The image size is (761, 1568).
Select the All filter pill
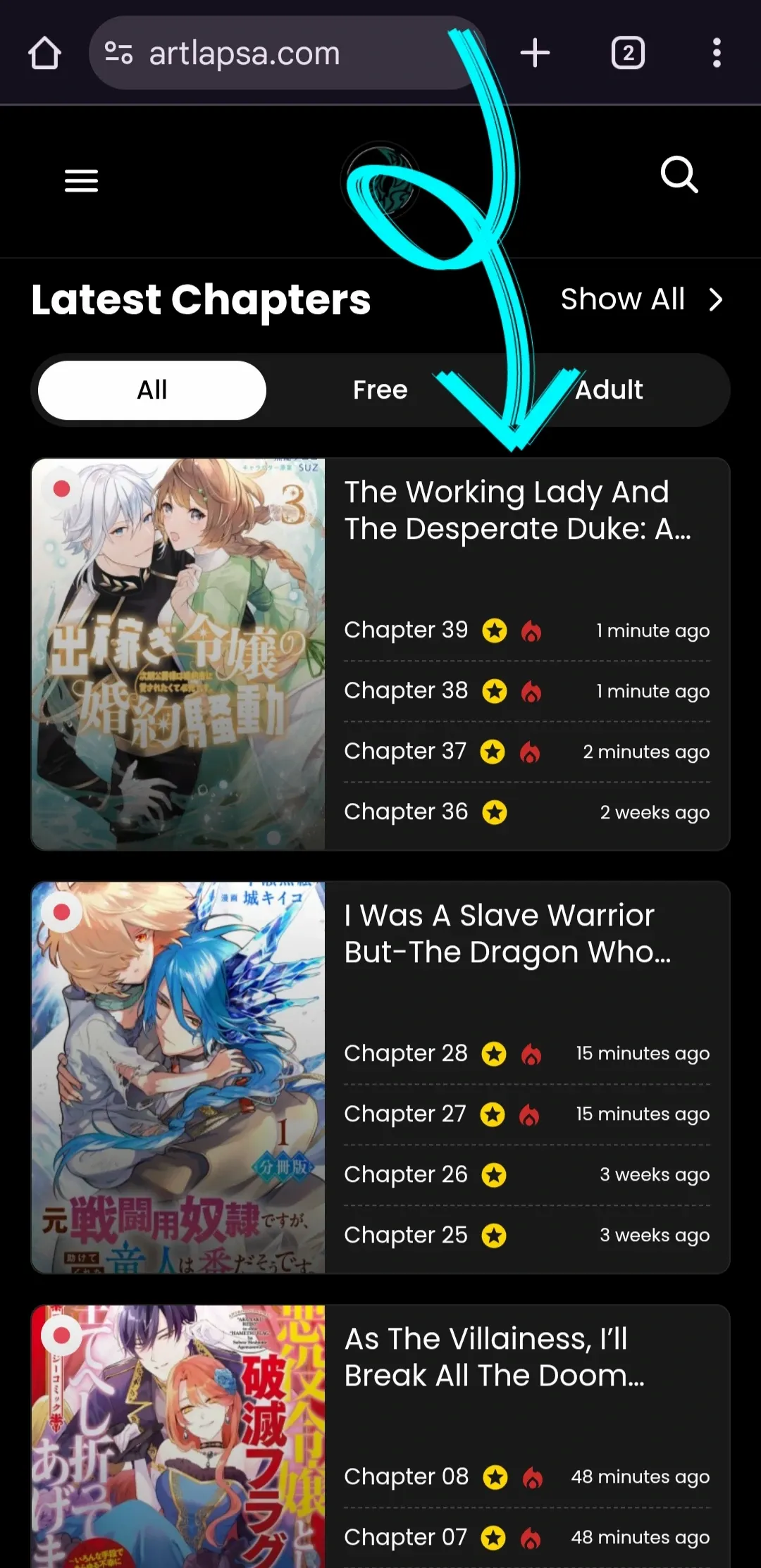[151, 390]
